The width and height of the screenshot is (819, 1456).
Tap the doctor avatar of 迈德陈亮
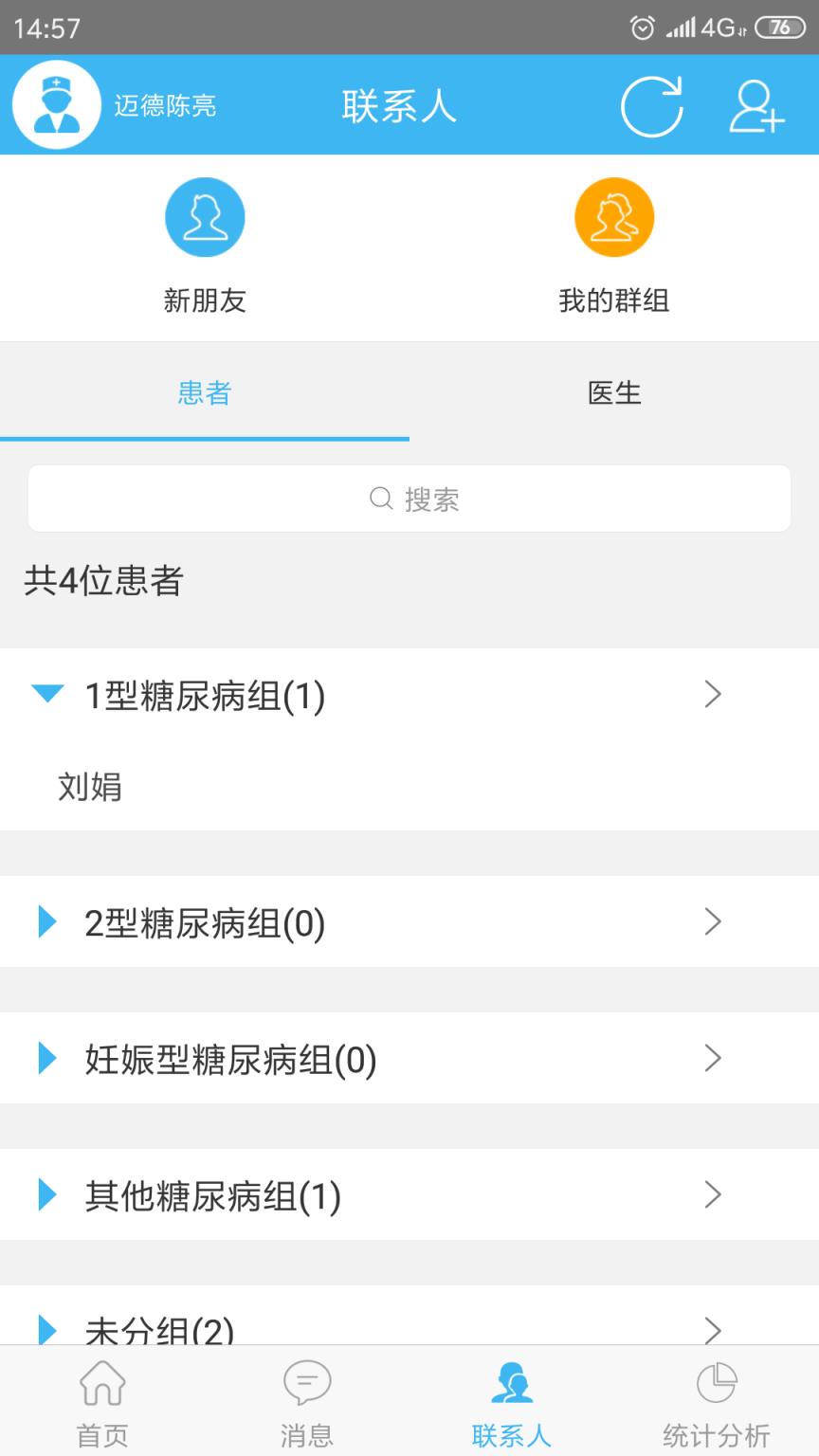(x=57, y=104)
